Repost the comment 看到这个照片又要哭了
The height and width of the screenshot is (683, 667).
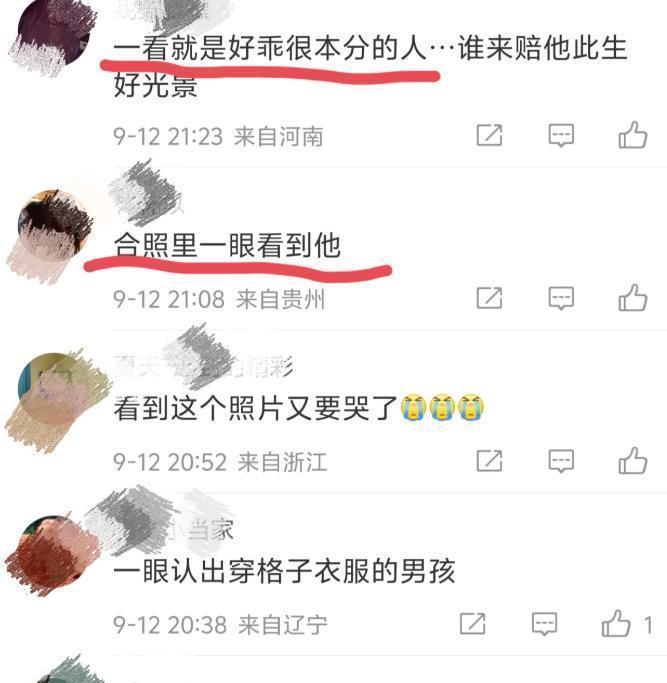489,461
